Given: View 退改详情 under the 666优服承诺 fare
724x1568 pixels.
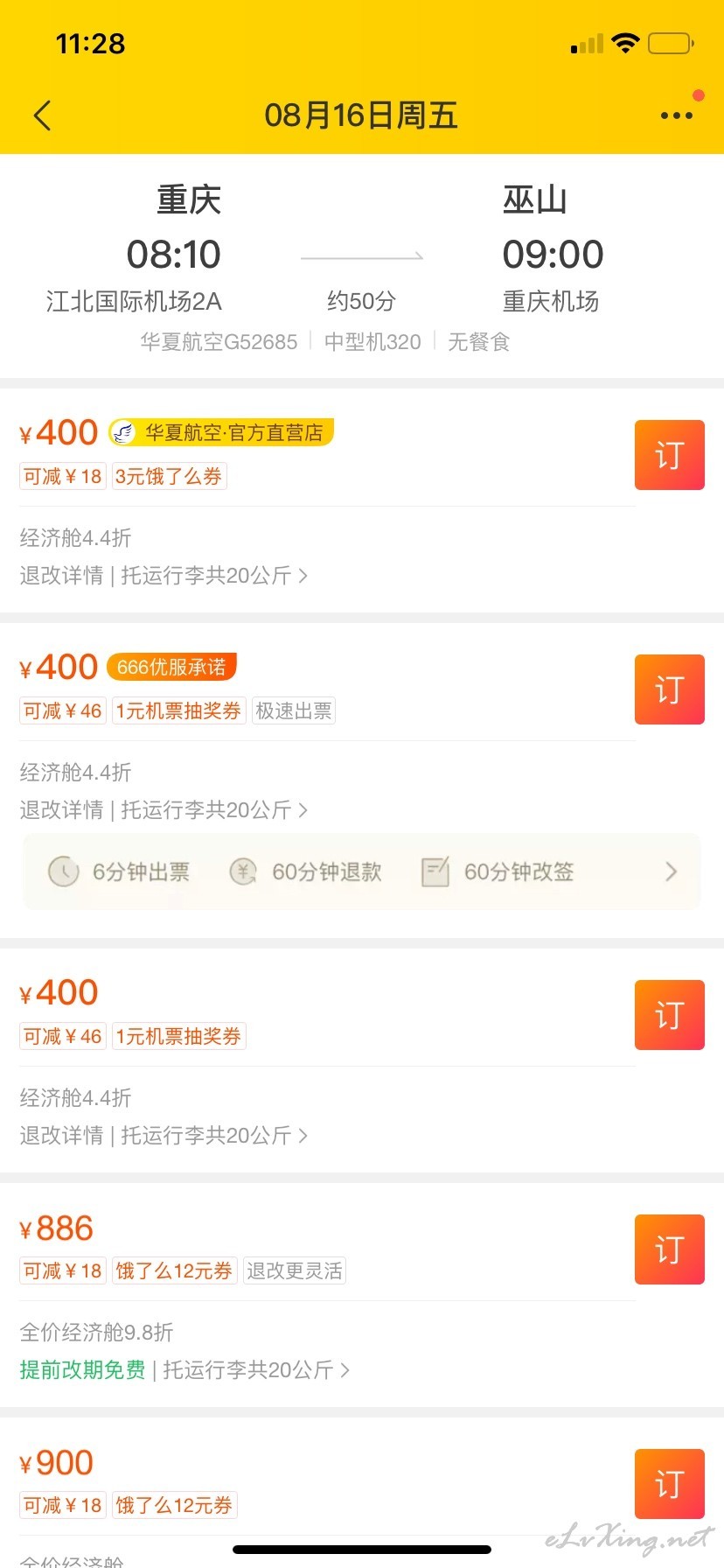Looking at the screenshot, I should pyautogui.click(x=61, y=809).
